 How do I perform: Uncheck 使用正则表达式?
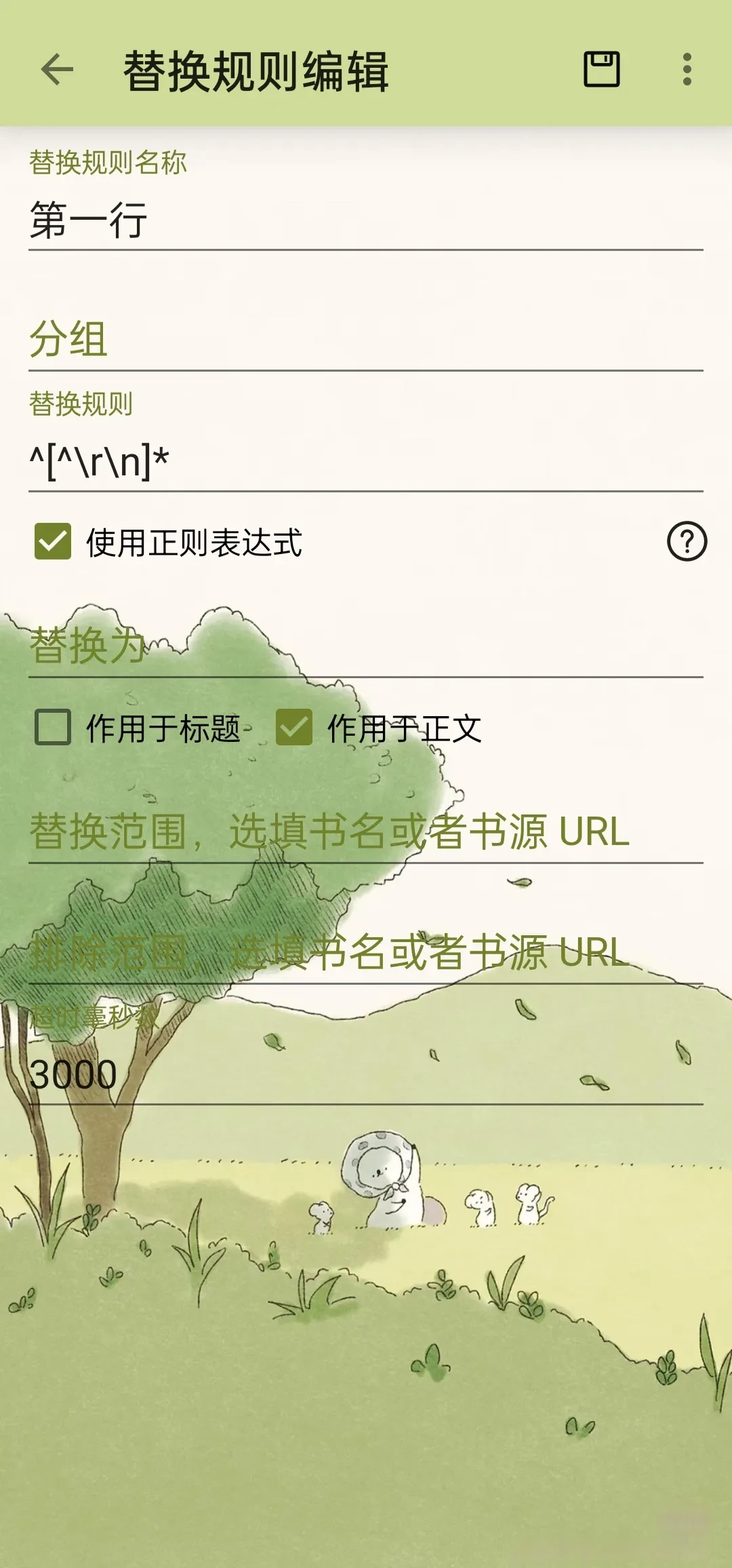pos(53,542)
